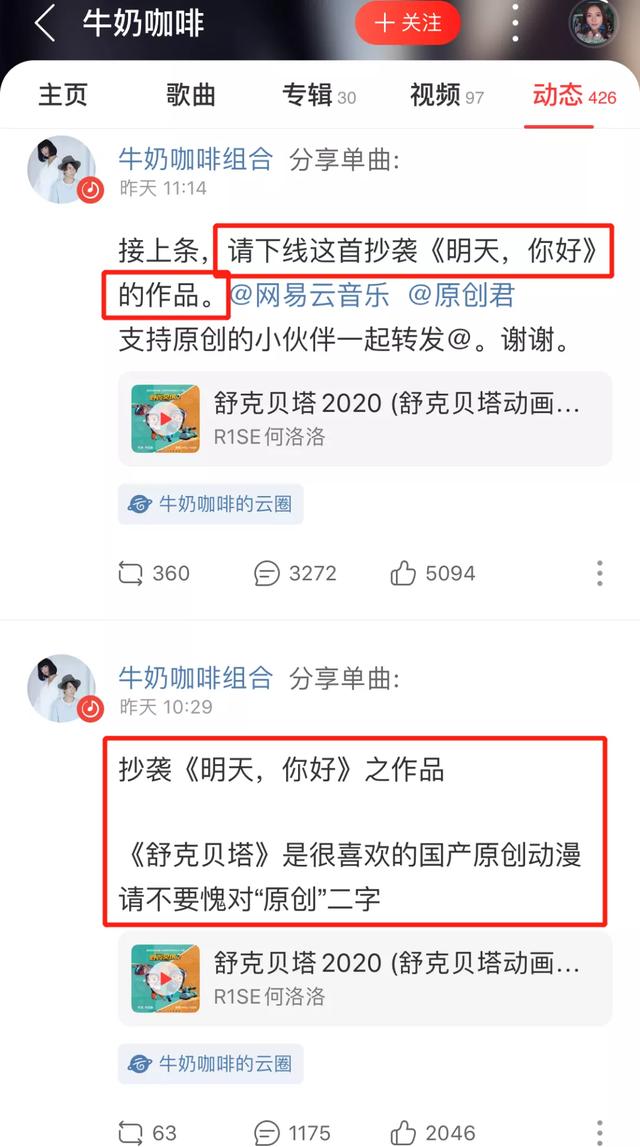
Task: Open more options on the 11:14 post
Action: tap(599, 574)
